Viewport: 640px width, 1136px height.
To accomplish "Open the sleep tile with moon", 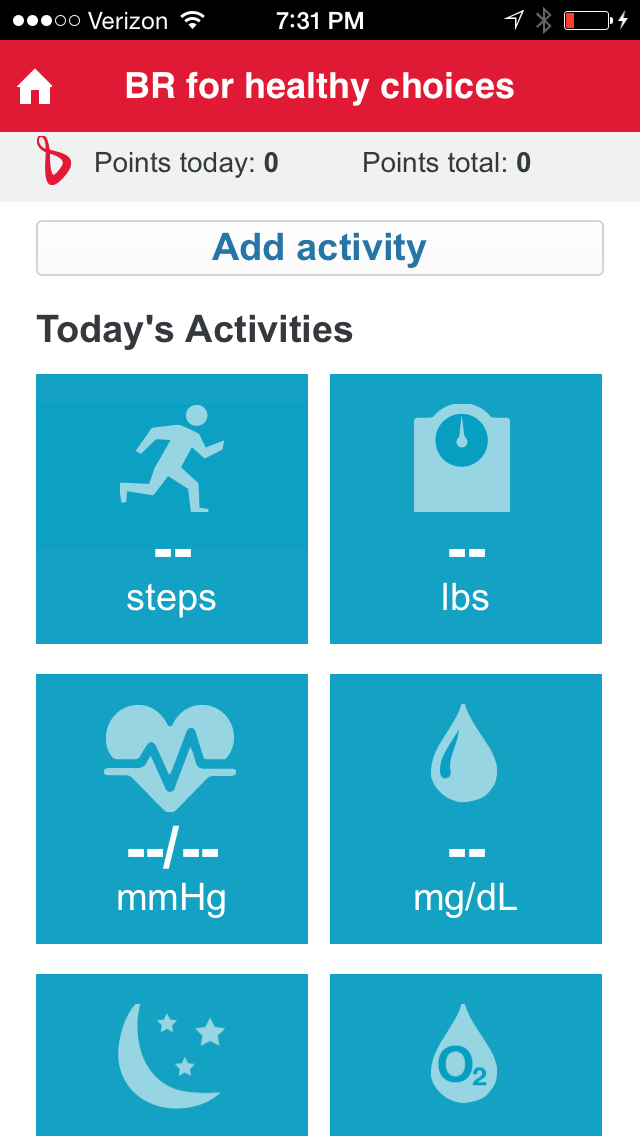I will [x=172, y=1056].
